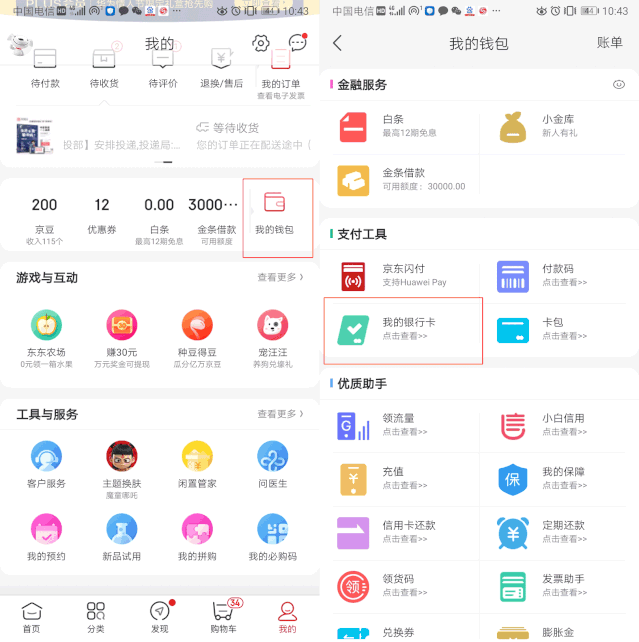Open the messages chat bubble icon

298,42
